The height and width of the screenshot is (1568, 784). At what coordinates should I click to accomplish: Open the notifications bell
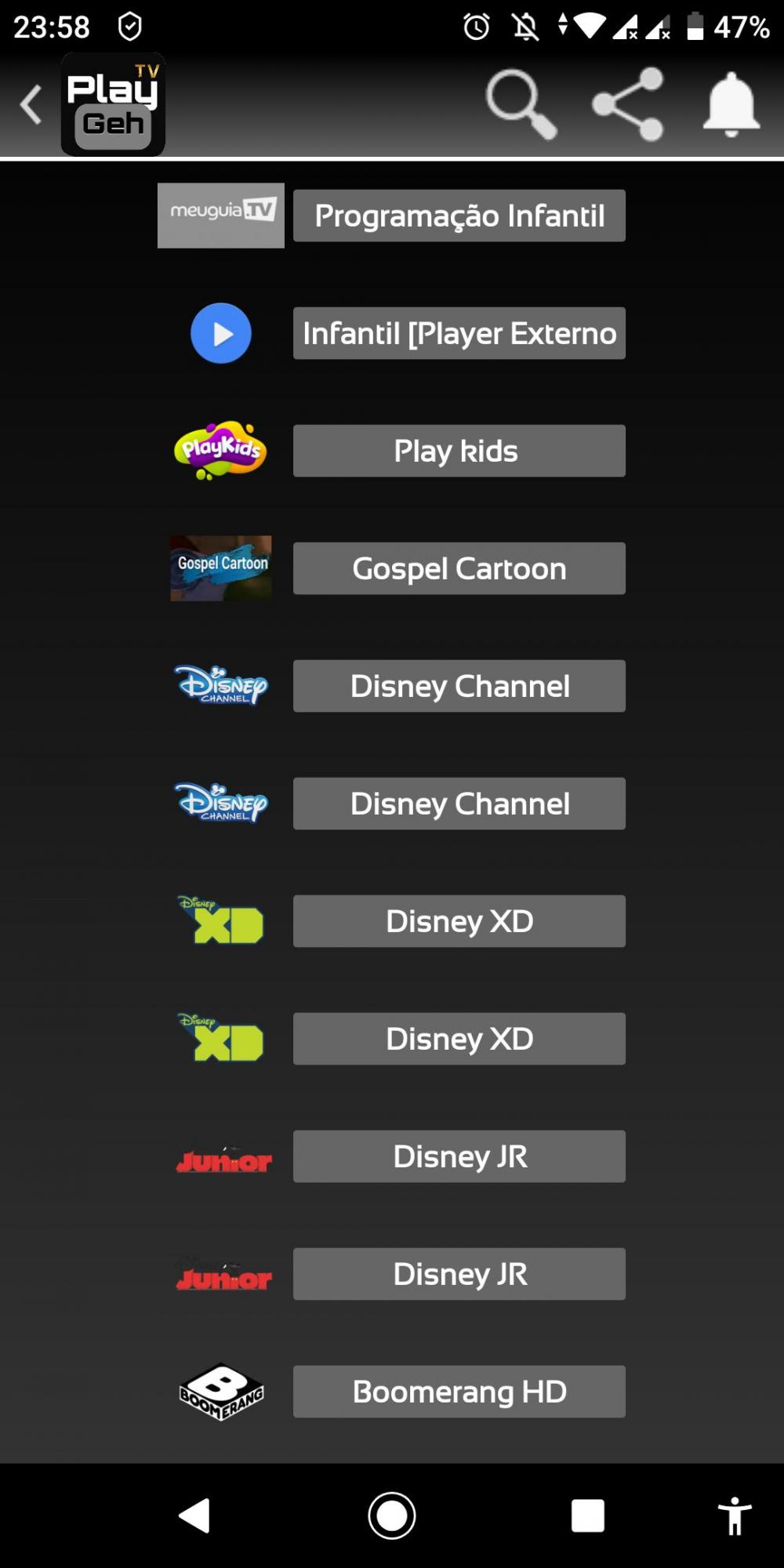point(731,104)
